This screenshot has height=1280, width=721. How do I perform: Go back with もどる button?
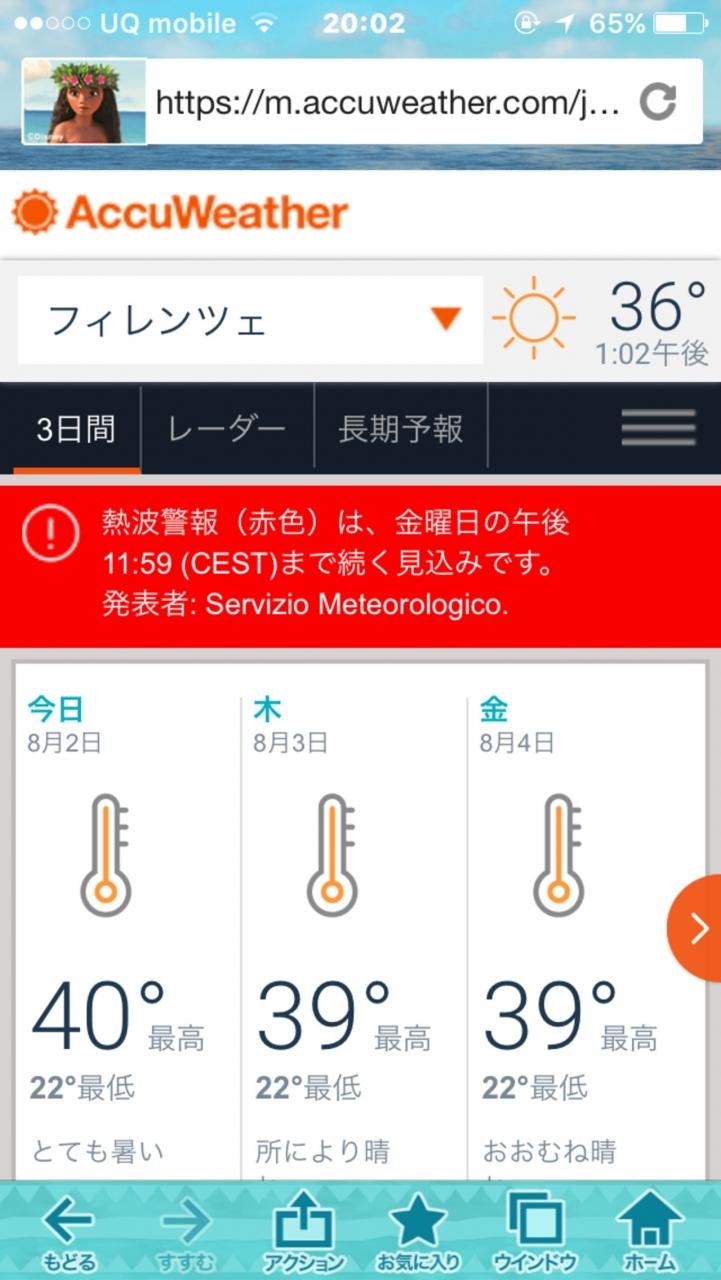[68, 1232]
